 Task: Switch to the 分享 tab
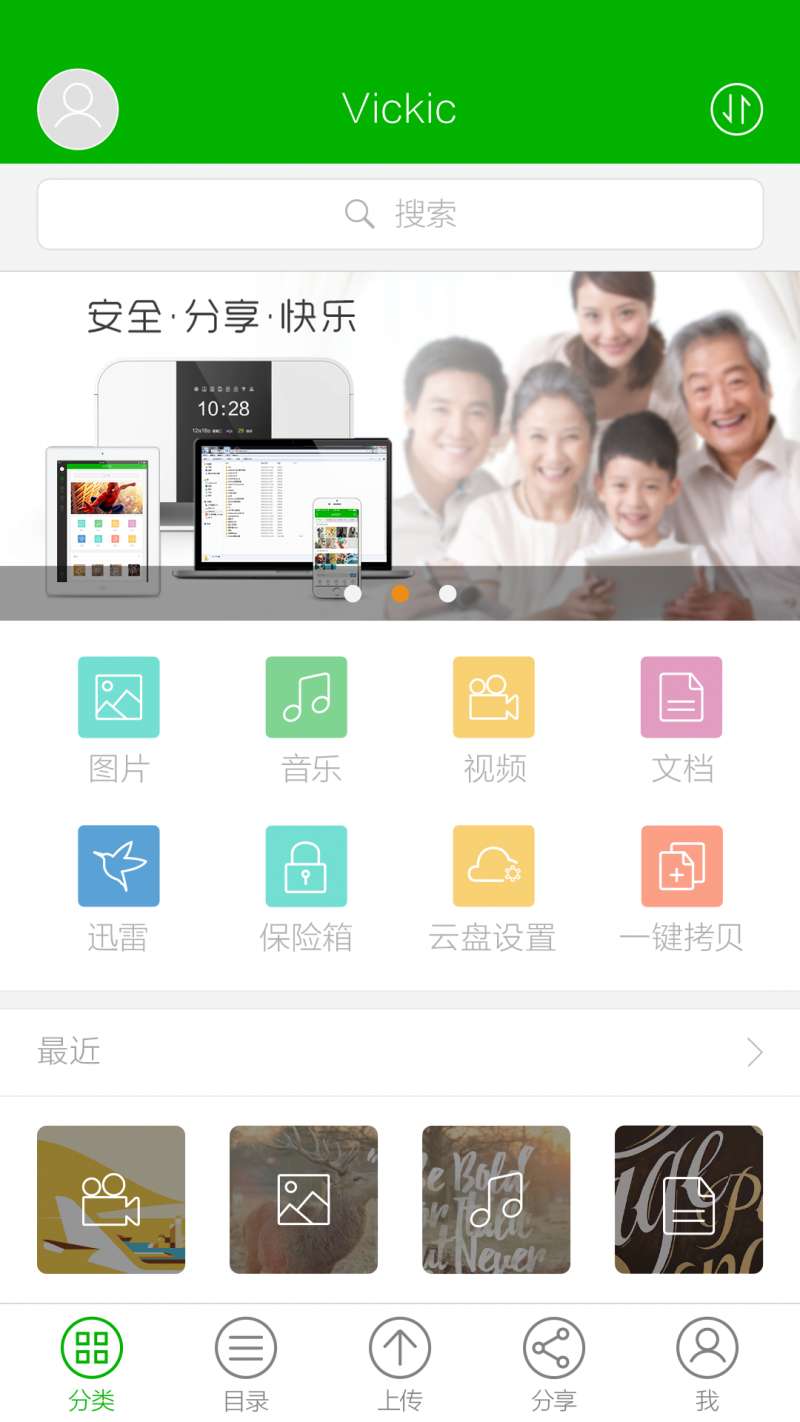tap(554, 1362)
